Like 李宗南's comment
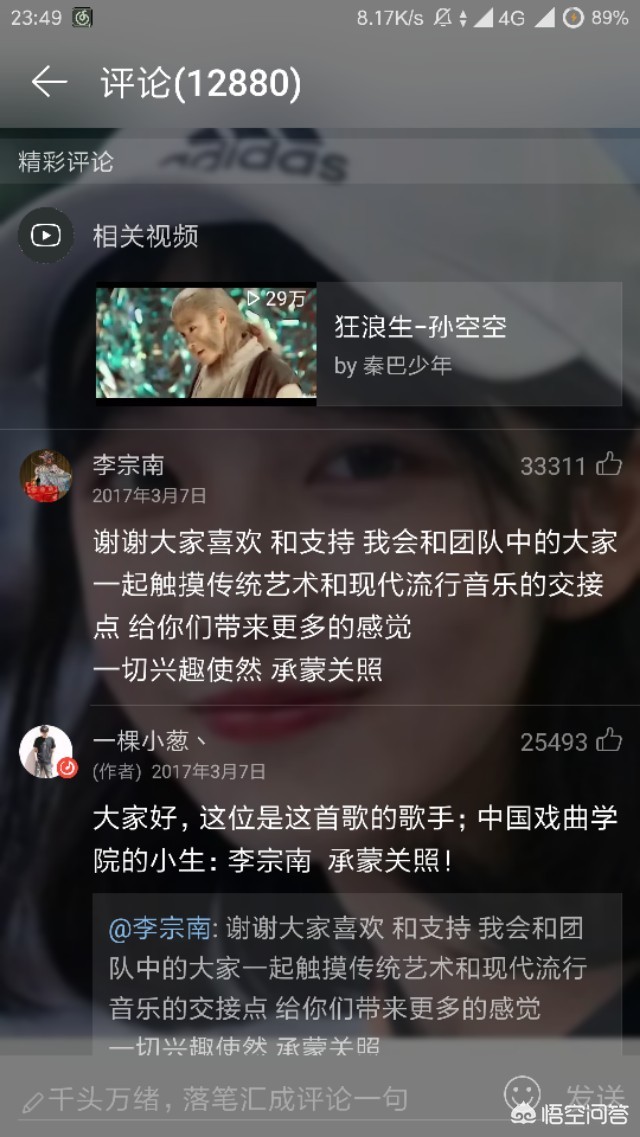Image resolution: width=640 pixels, height=1137 pixels. coord(609,465)
